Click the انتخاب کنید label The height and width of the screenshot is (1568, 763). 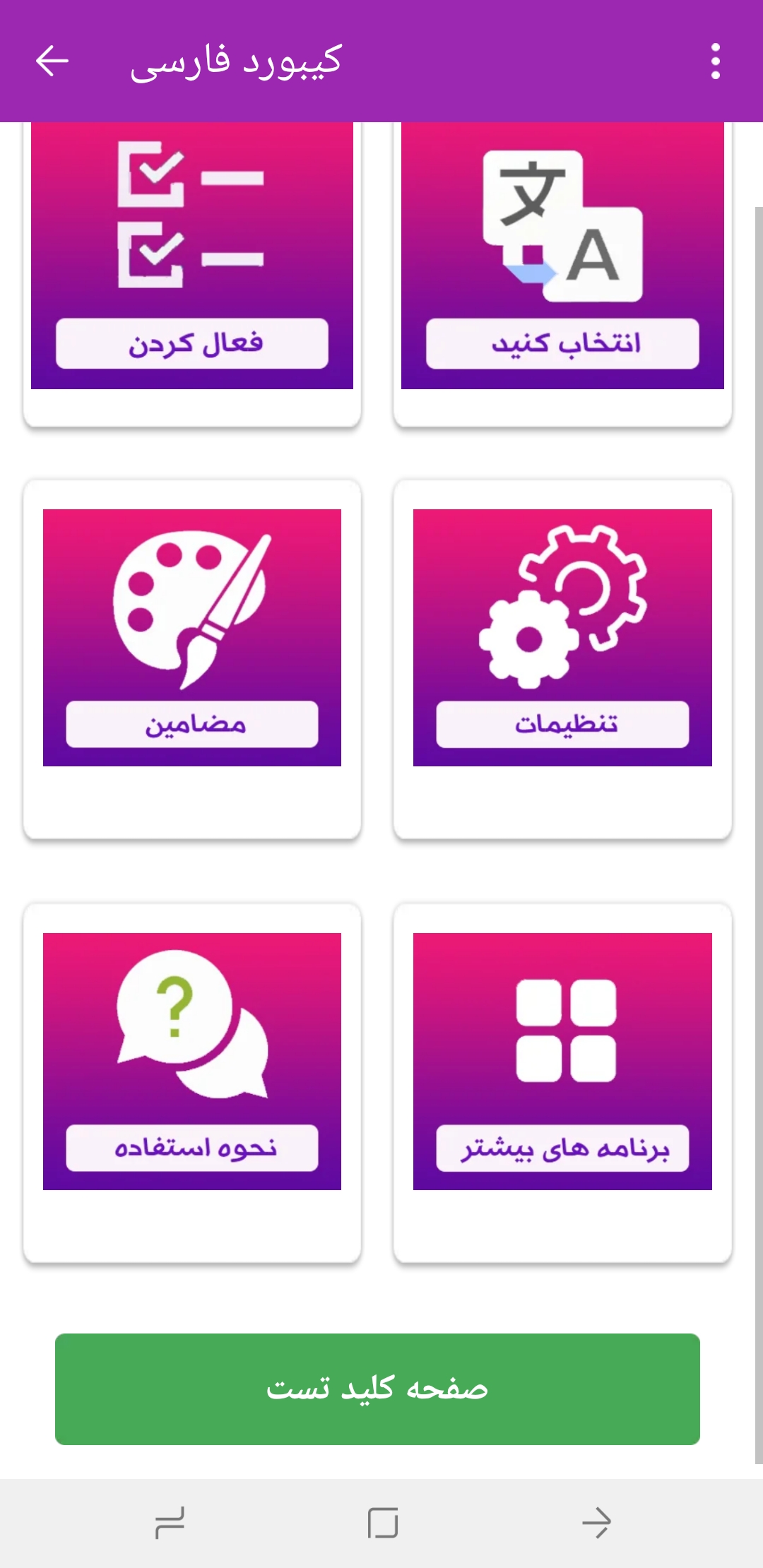click(x=563, y=344)
